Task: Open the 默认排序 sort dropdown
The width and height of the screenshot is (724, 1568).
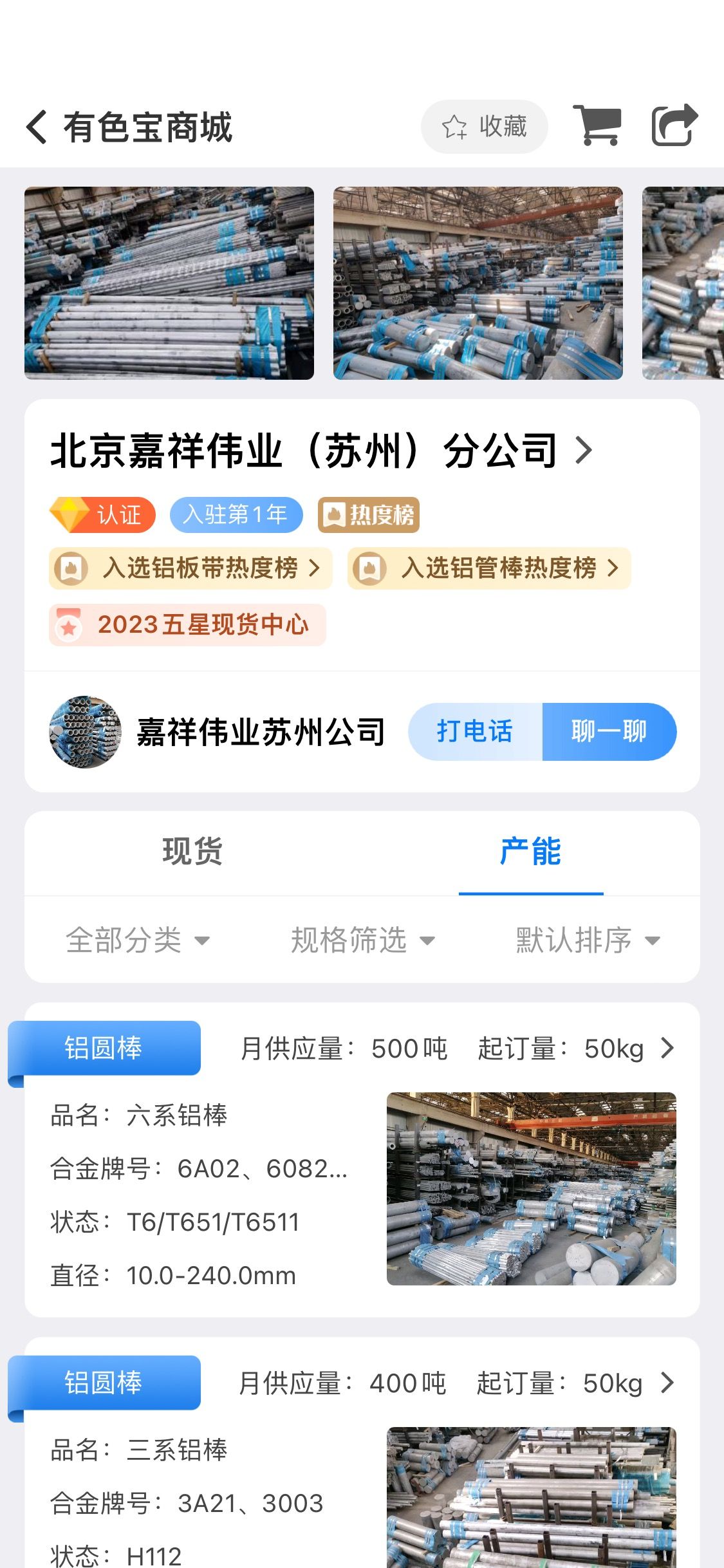Action: tap(588, 940)
